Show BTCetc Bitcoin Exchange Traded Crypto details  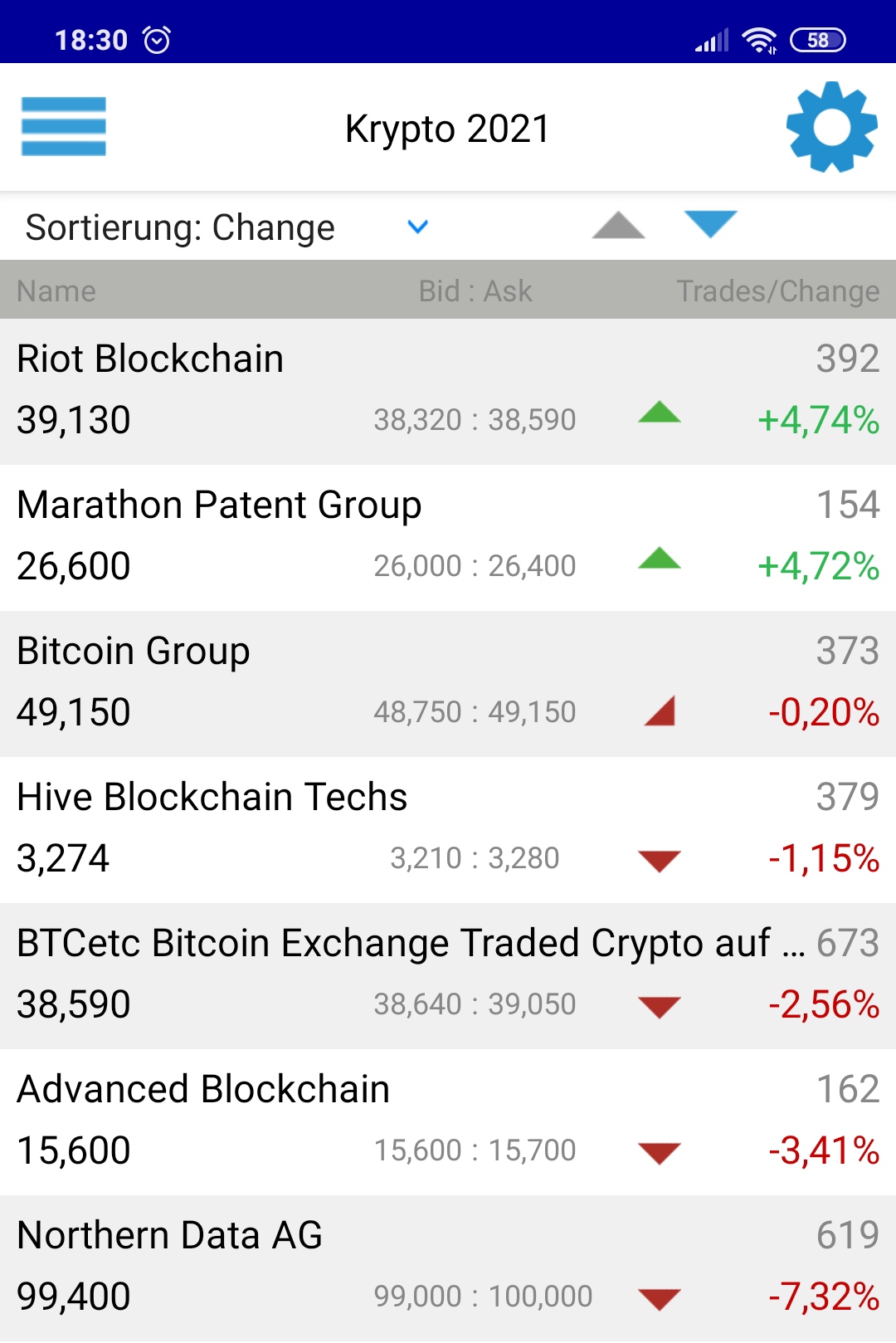coord(448,975)
